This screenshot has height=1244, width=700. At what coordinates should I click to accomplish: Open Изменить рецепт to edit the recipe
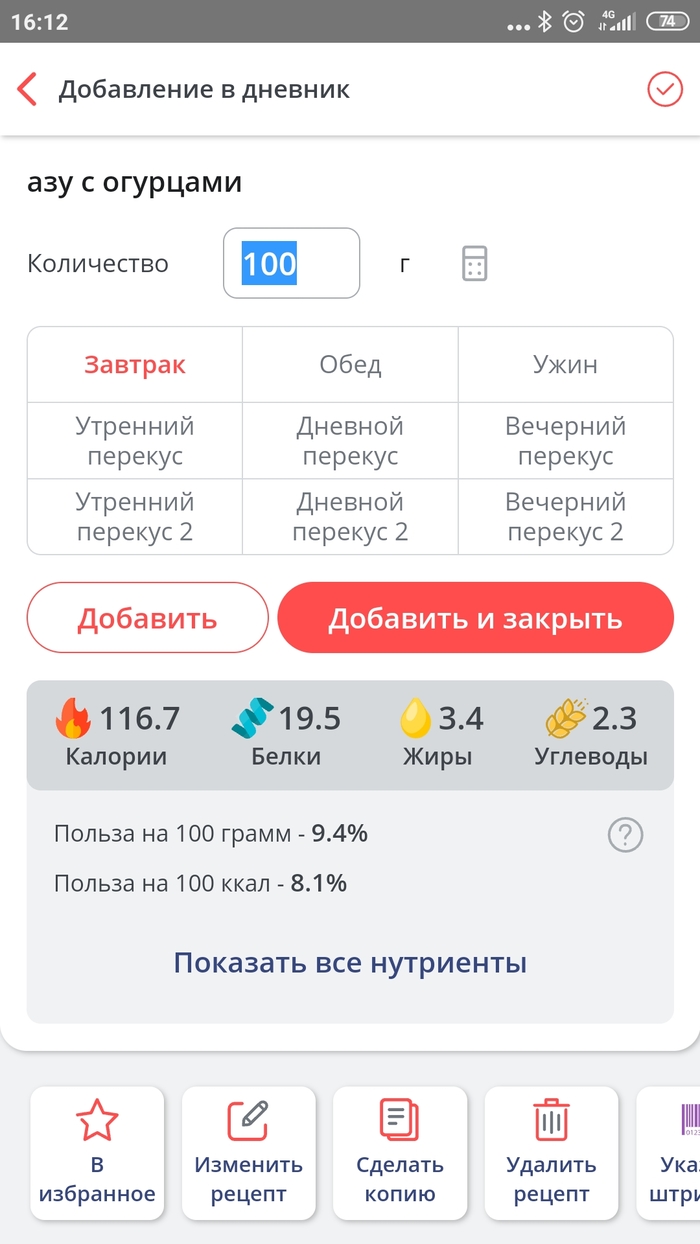coord(248,1152)
